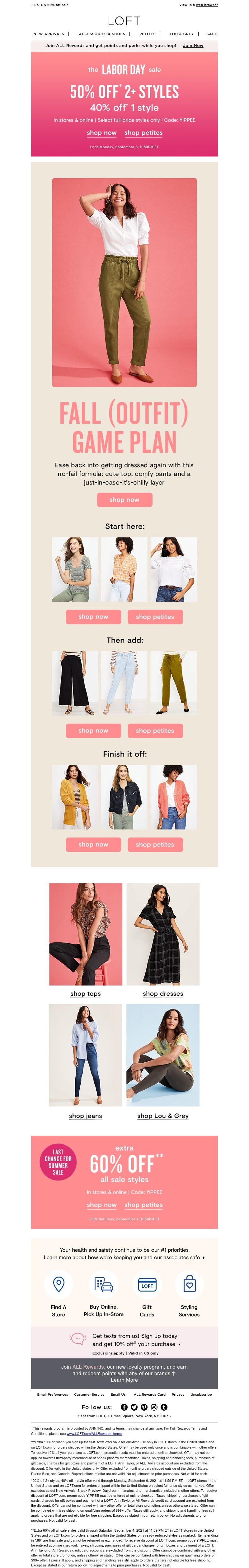Open the 'shop tops' link
Viewport: 249px width, 1568px height.
(85, 994)
